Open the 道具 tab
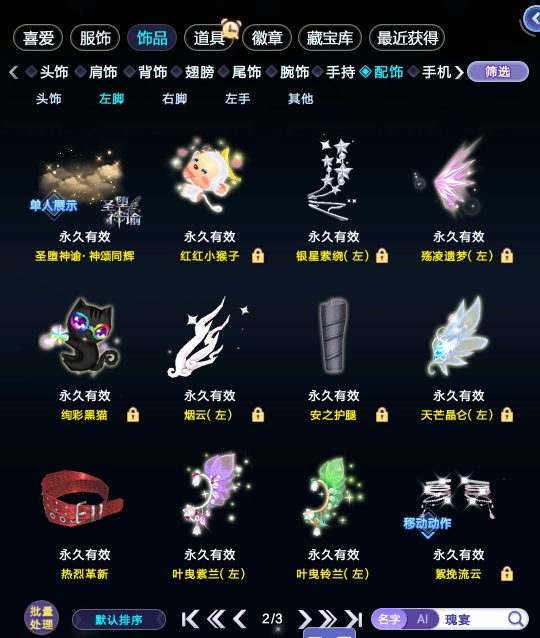 (209, 38)
